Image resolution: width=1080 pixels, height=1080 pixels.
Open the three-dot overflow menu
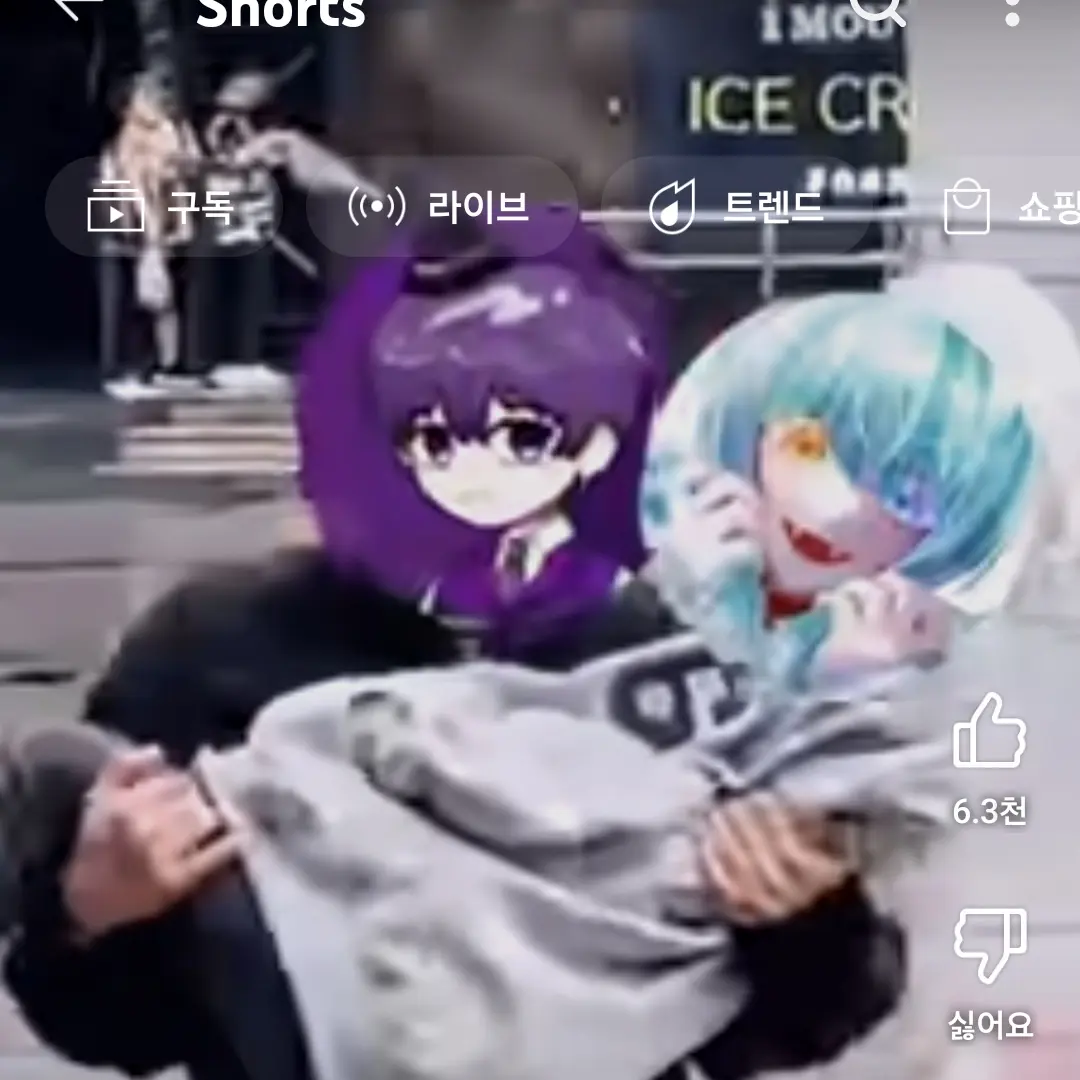point(1011,10)
